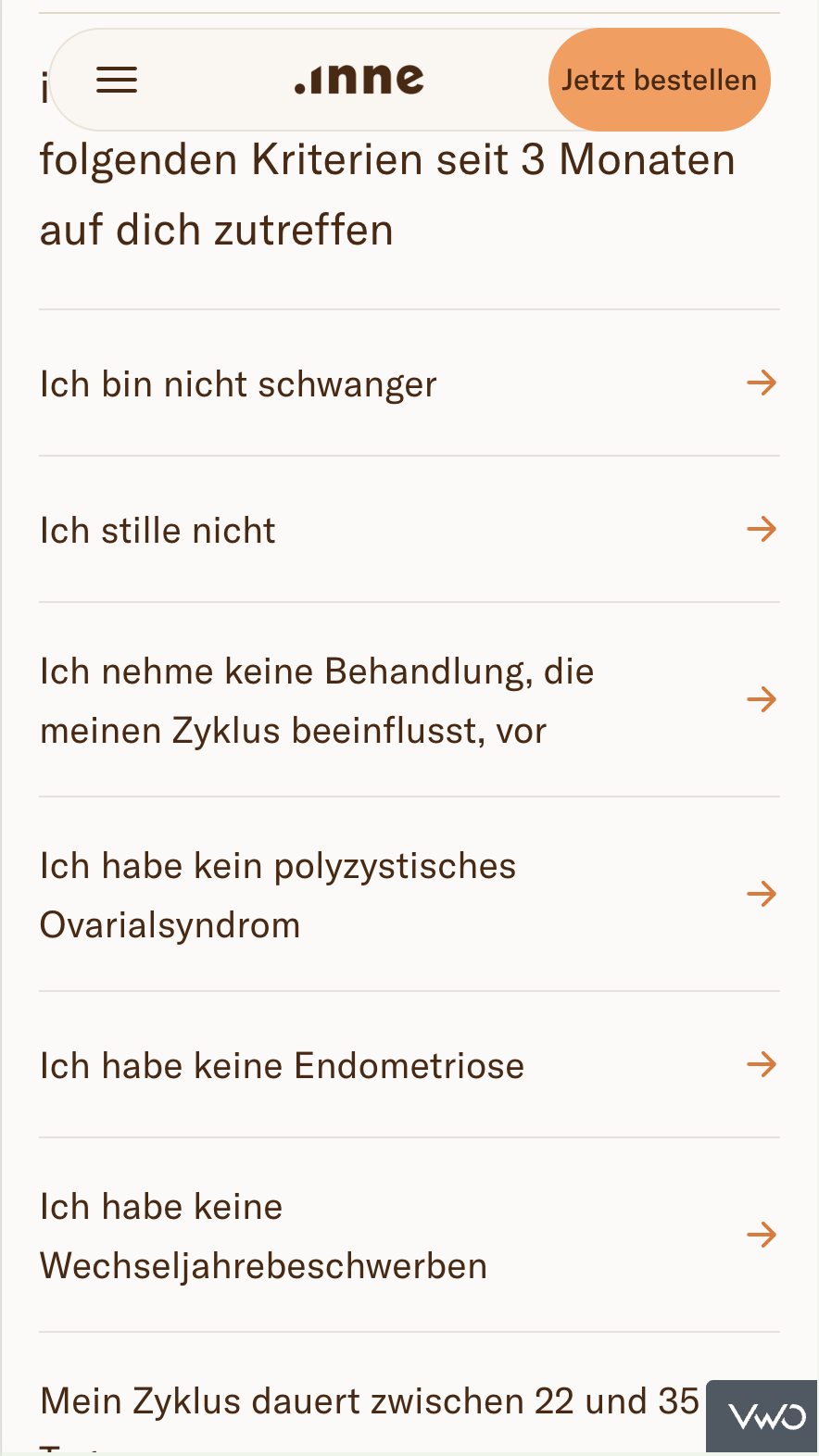Open the "Ich stille nicht" row
The width and height of the screenshot is (819, 1456).
point(408,530)
